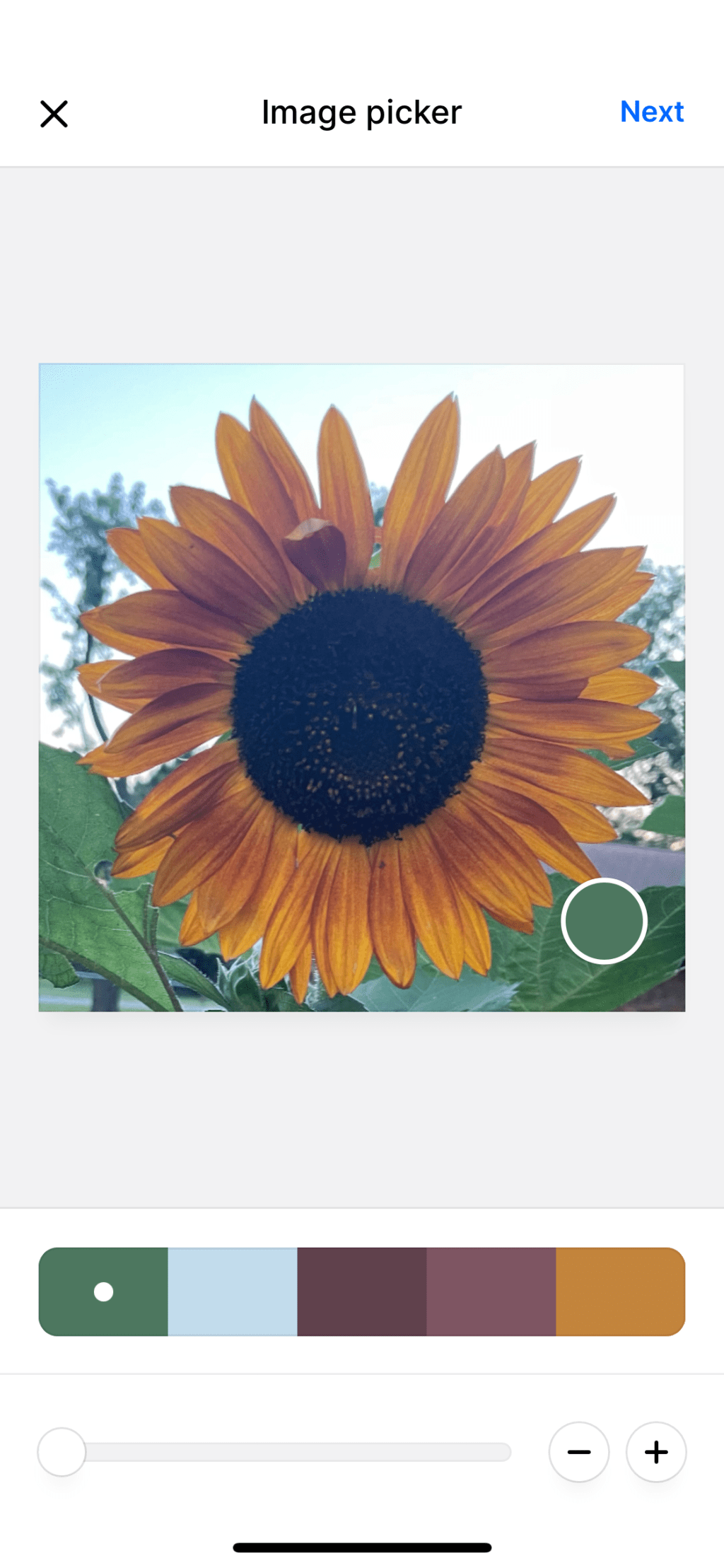Select the light blue palette swatch
Image resolution: width=724 pixels, height=1568 pixels.
pyautogui.click(x=233, y=1291)
